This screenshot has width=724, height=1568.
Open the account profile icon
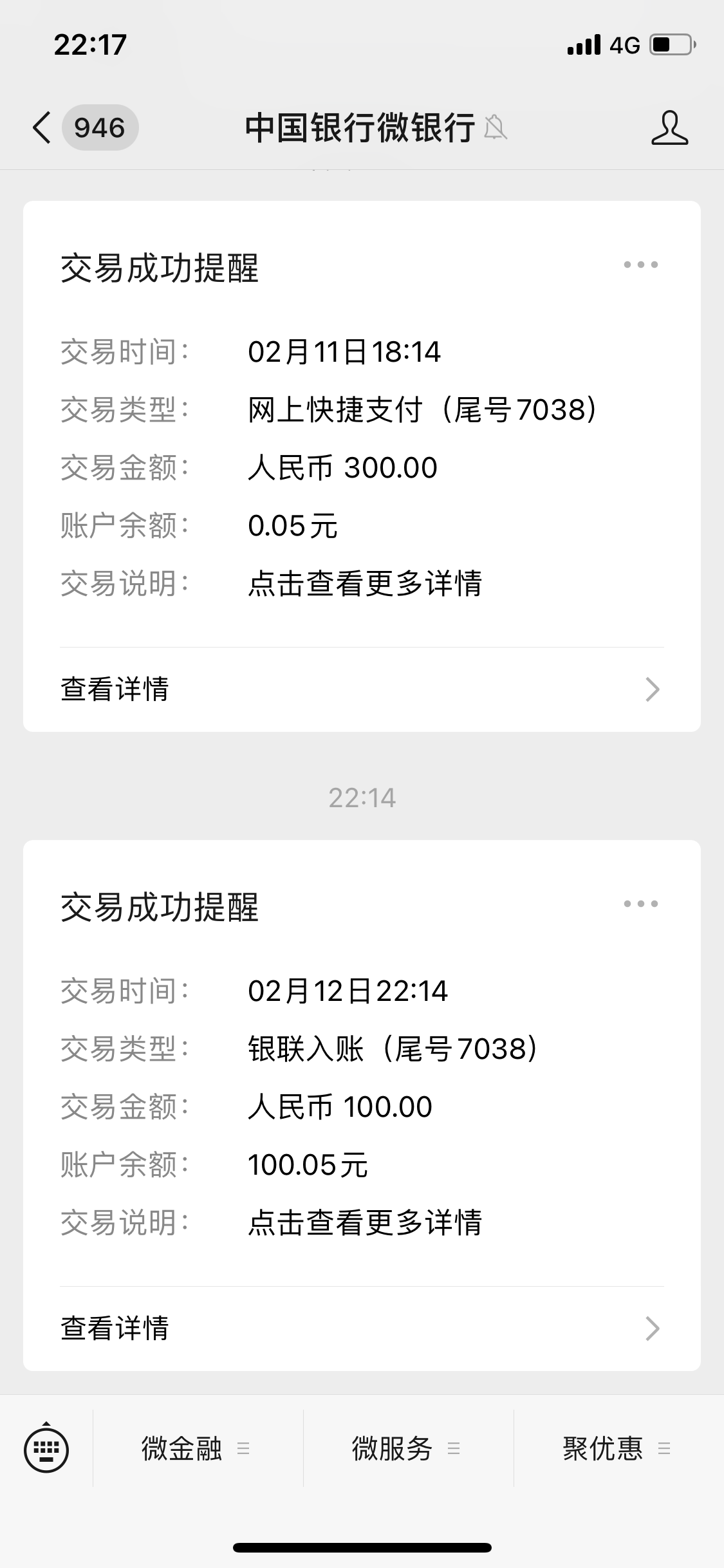(x=669, y=127)
